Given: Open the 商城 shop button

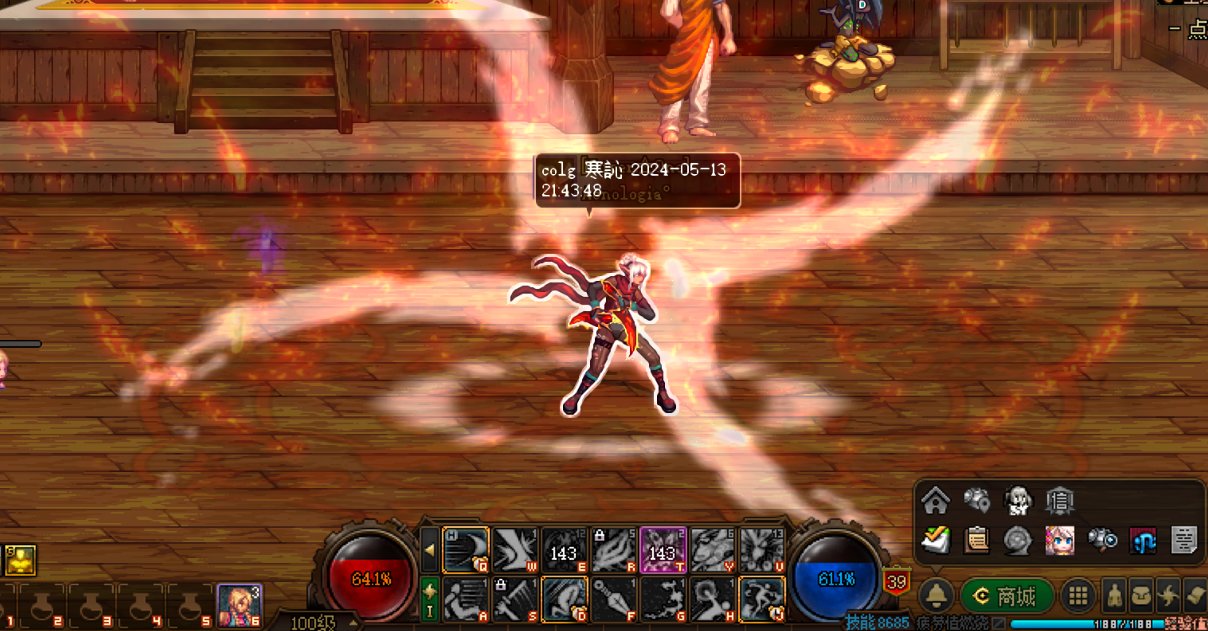Looking at the screenshot, I should 1007,596.
